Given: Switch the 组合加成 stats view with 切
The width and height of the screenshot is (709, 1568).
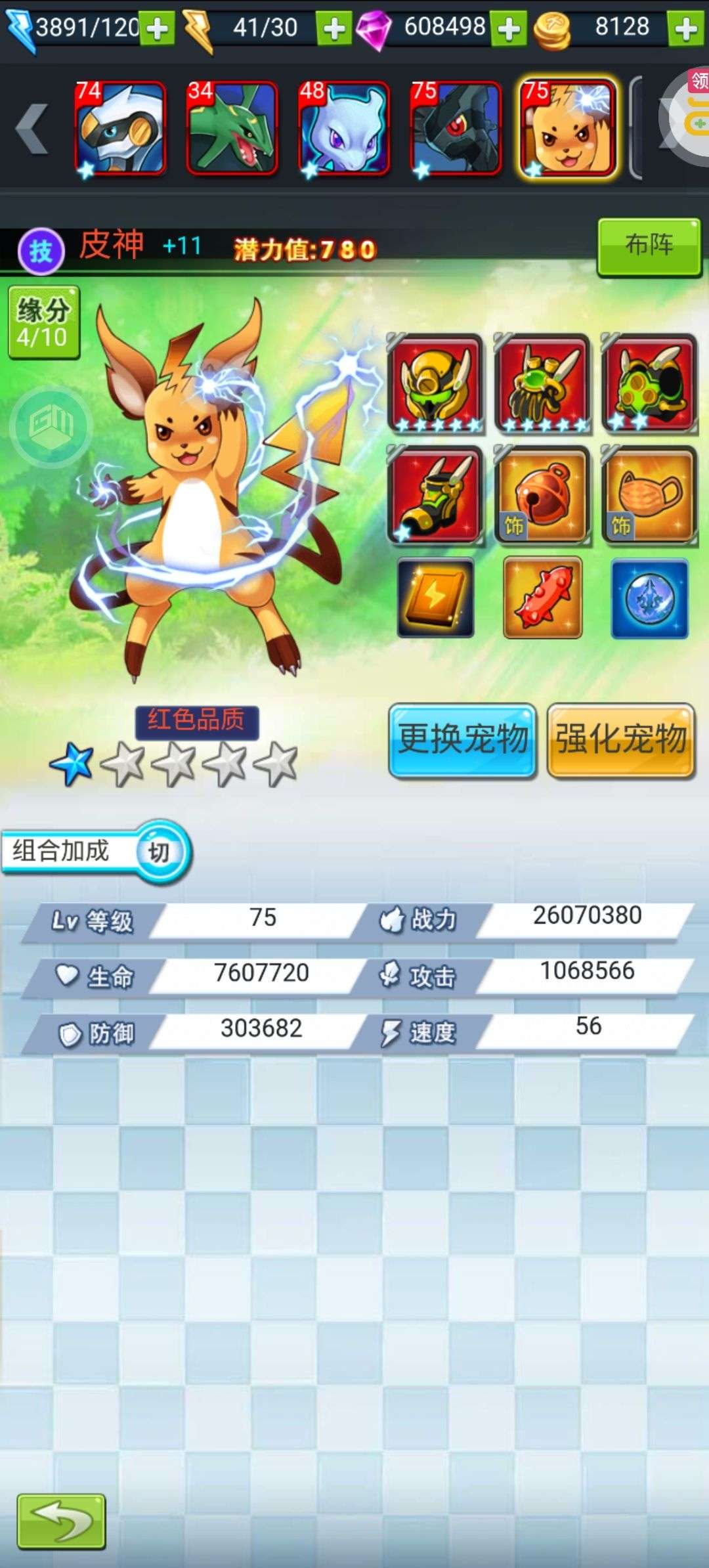Looking at the screenshot, I should point(158,852).
